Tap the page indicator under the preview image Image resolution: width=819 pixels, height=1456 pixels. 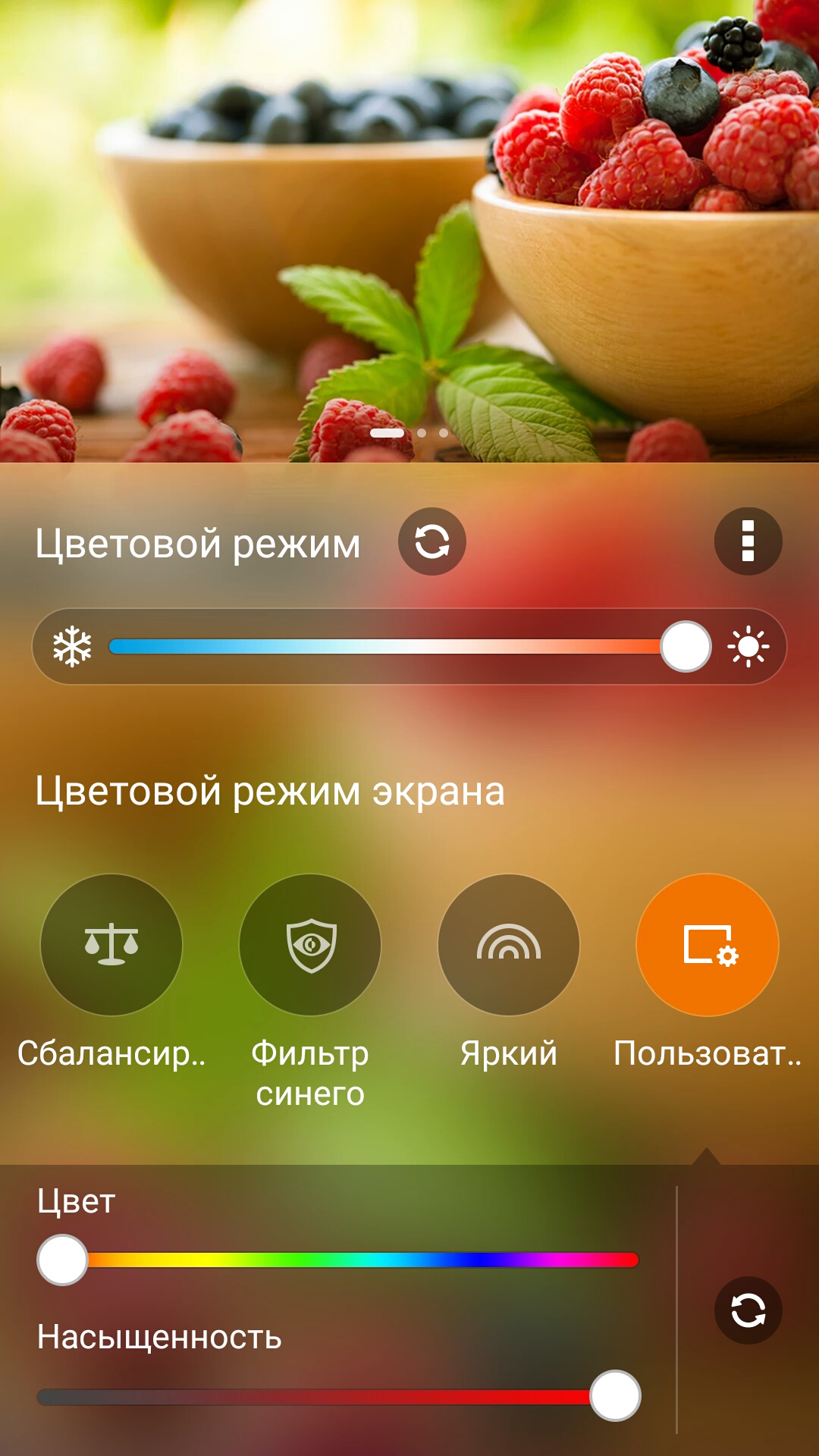tap(409, 432)
